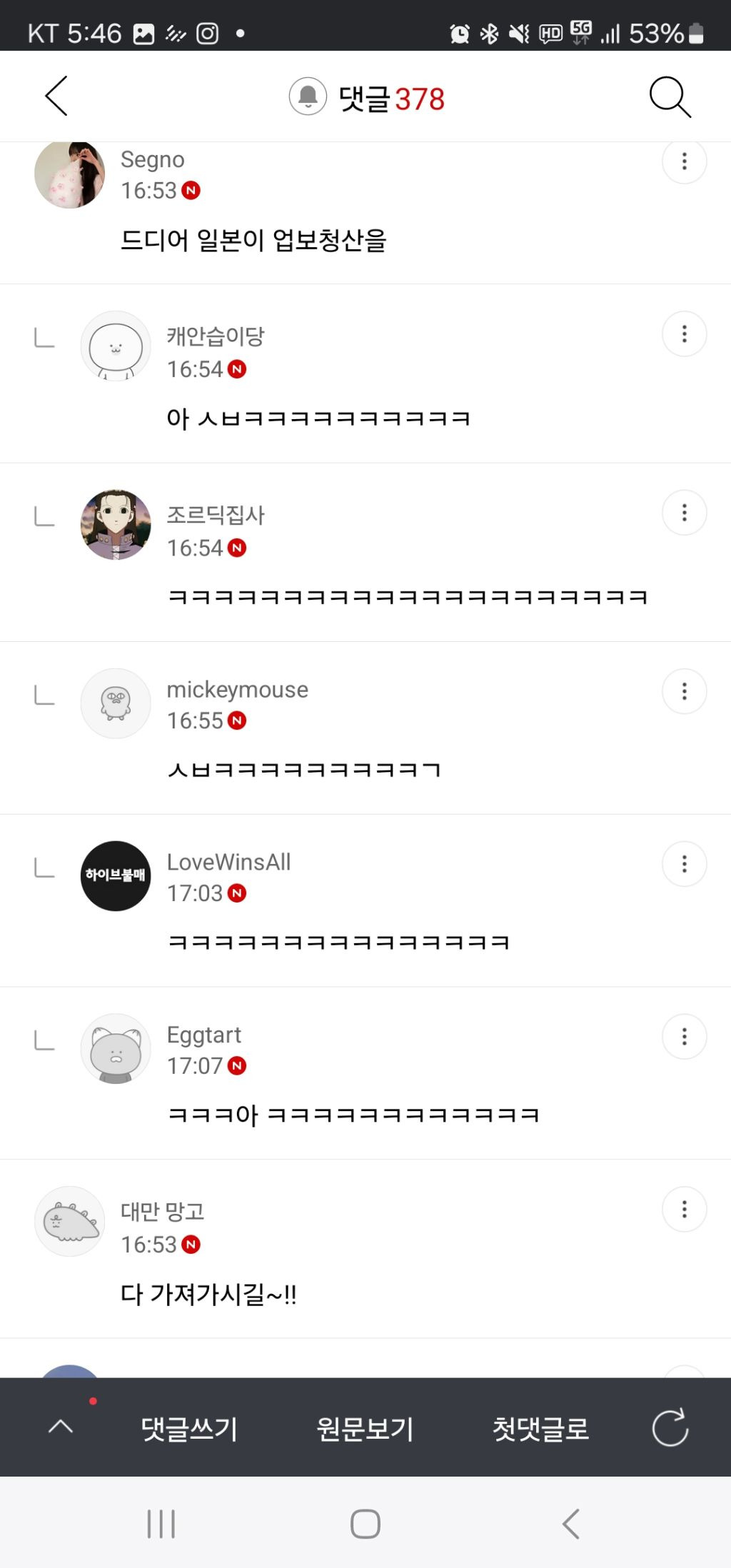
Task: Expand the bottom bar with the up chevron
Action: click(x=61, y=1427)
